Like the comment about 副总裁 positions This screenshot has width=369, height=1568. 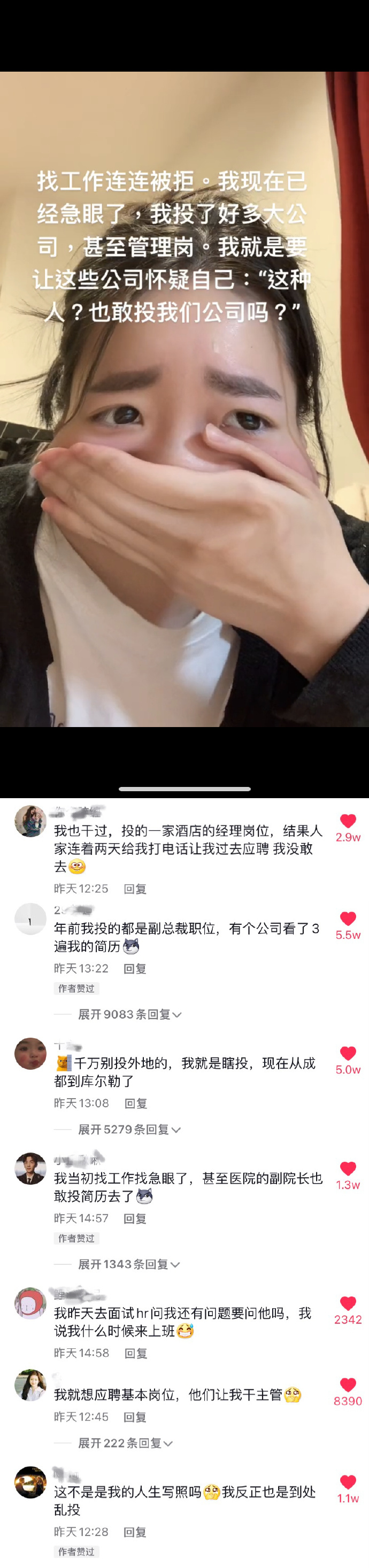tap(348, 919)
